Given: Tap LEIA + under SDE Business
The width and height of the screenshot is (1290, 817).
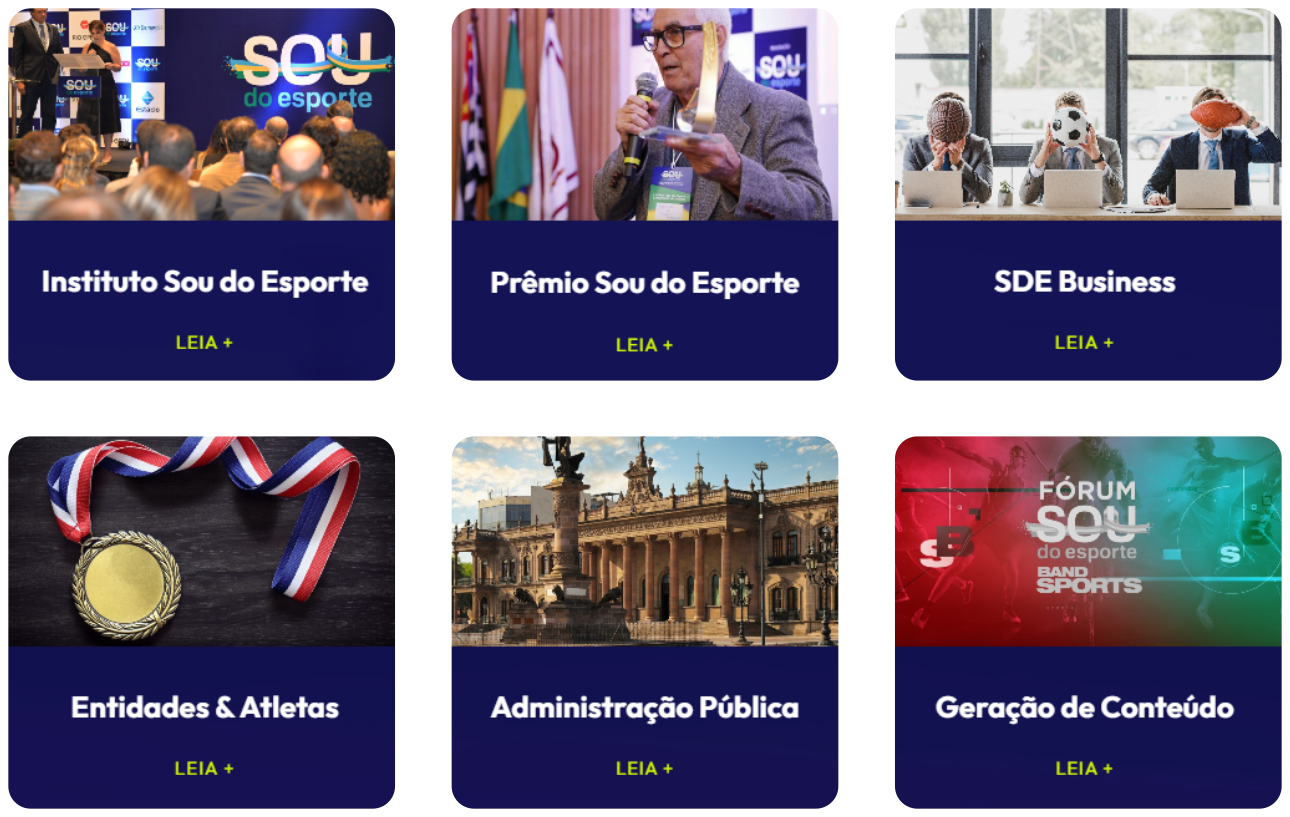Looking at the screenshot, I should 1084,342.
